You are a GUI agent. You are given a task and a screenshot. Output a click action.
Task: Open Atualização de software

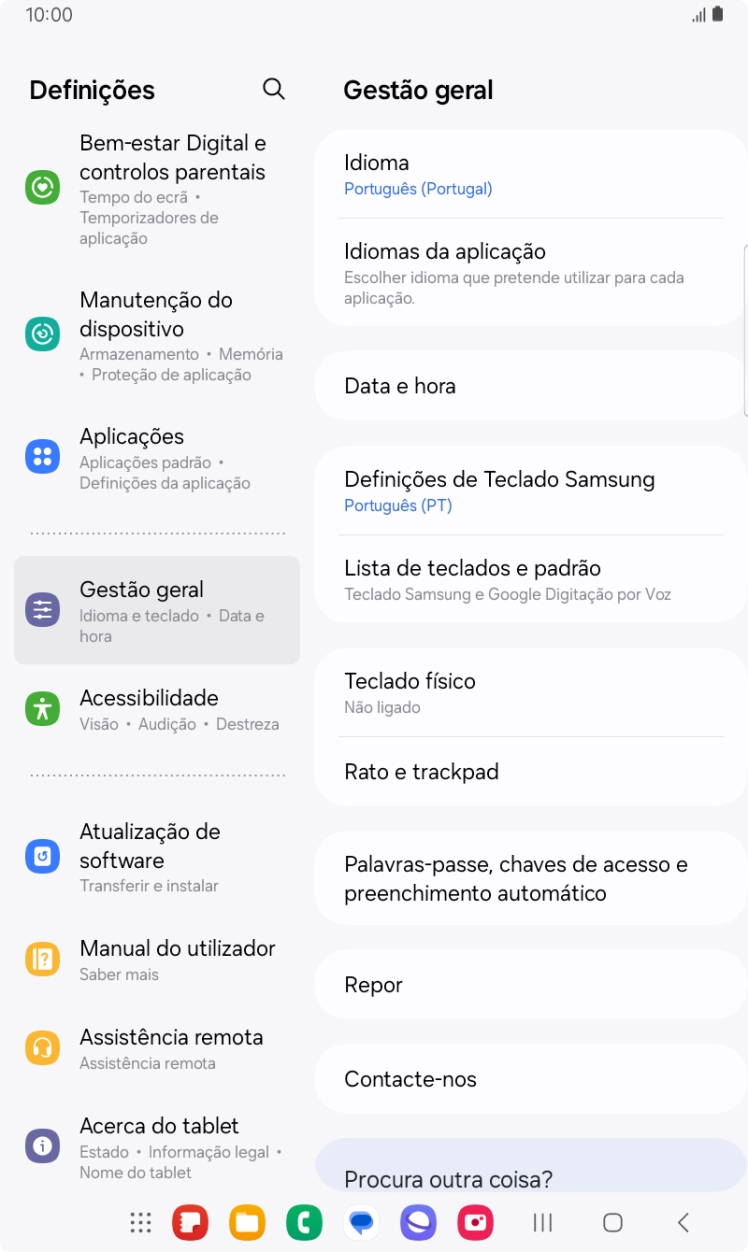pyautogui.click(x=157, y=857)
